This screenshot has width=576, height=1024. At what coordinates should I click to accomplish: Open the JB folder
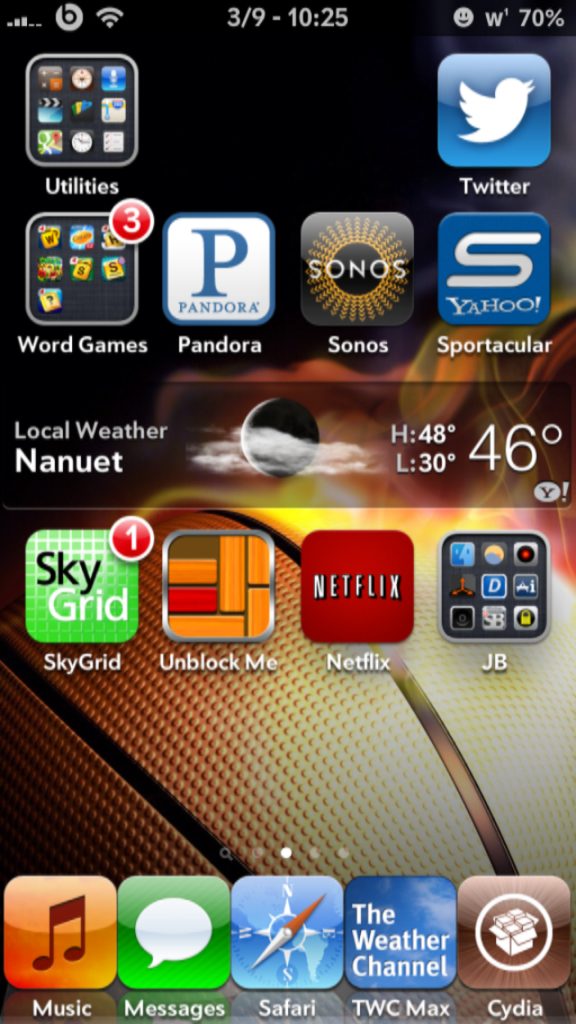[494, 586]
